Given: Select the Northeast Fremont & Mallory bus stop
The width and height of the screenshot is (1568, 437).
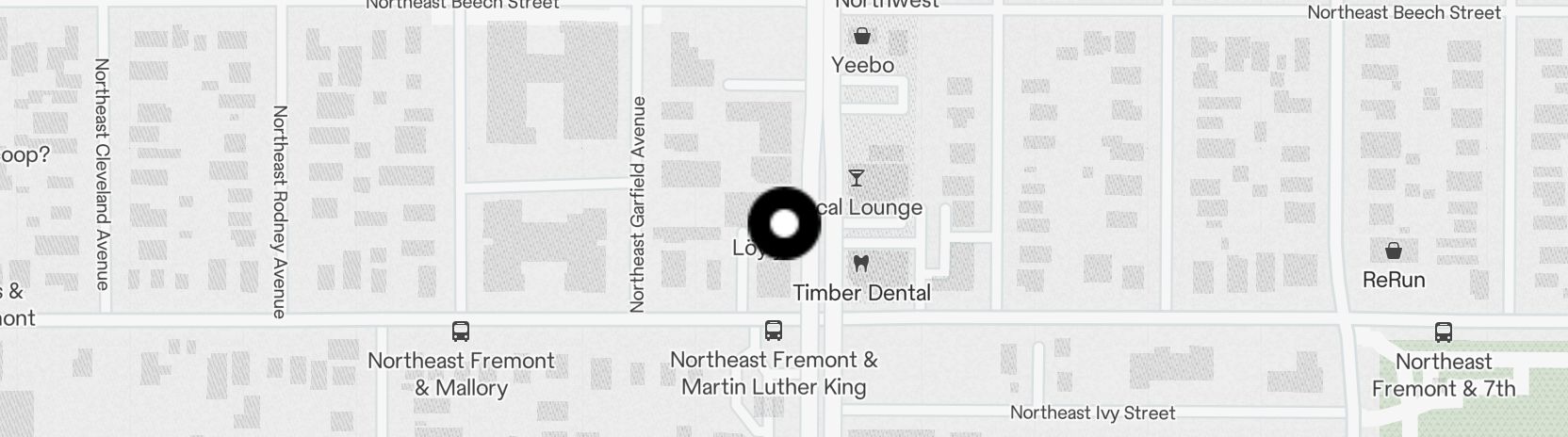Looking at the screenshot, I should click(x=461, y=332).
